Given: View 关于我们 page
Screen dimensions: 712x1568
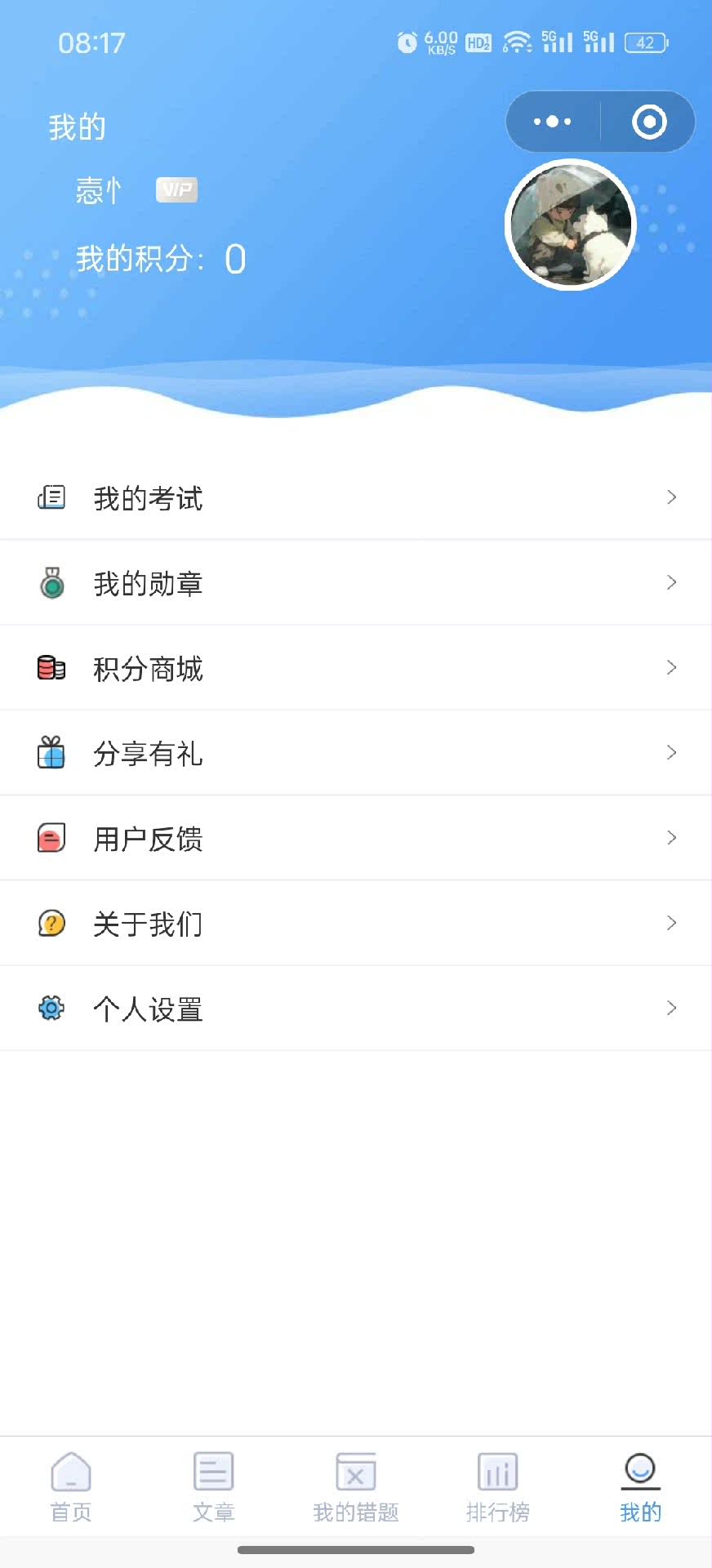Looking at the screenshot, I should 356,924.
